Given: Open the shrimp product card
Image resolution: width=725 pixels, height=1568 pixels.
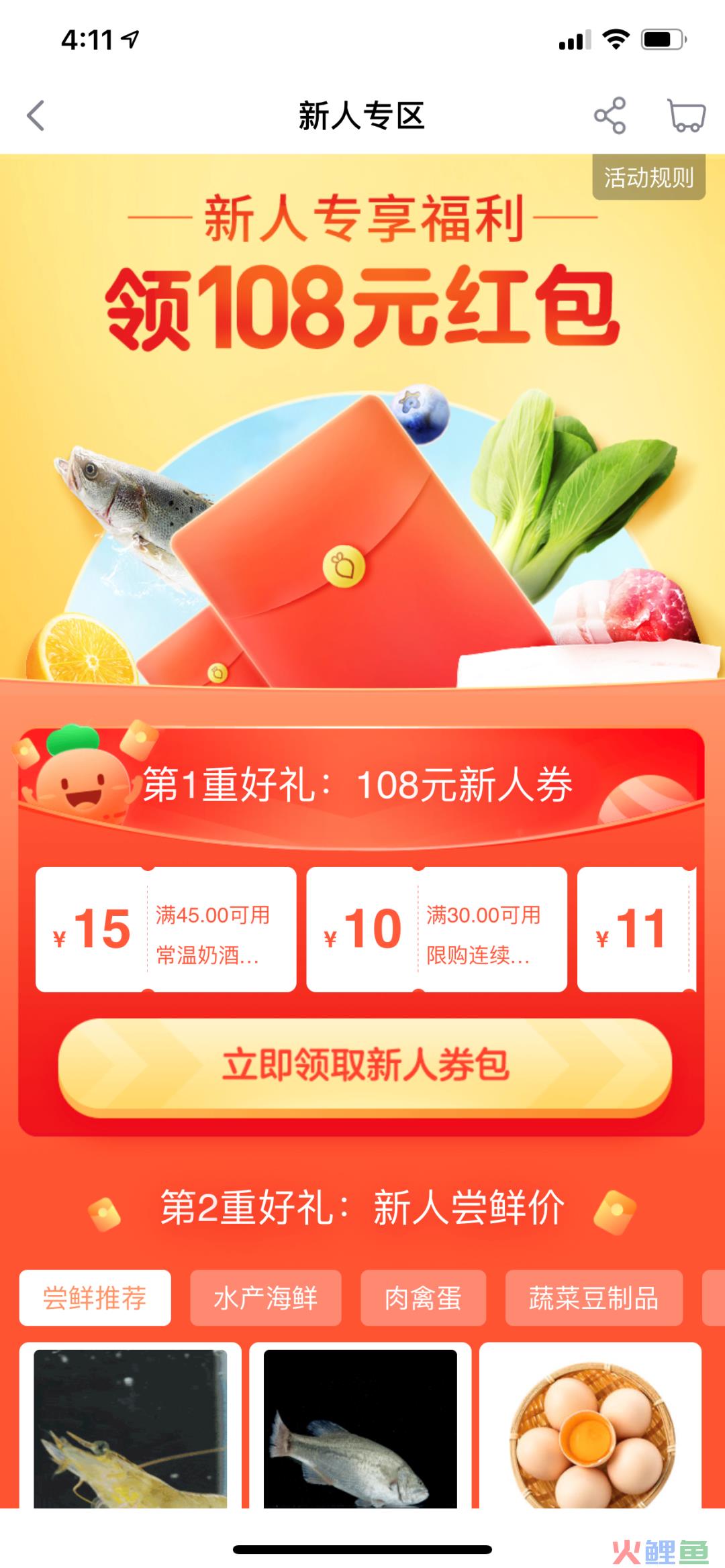Looking at the screenshot, I should [130, 1429].
